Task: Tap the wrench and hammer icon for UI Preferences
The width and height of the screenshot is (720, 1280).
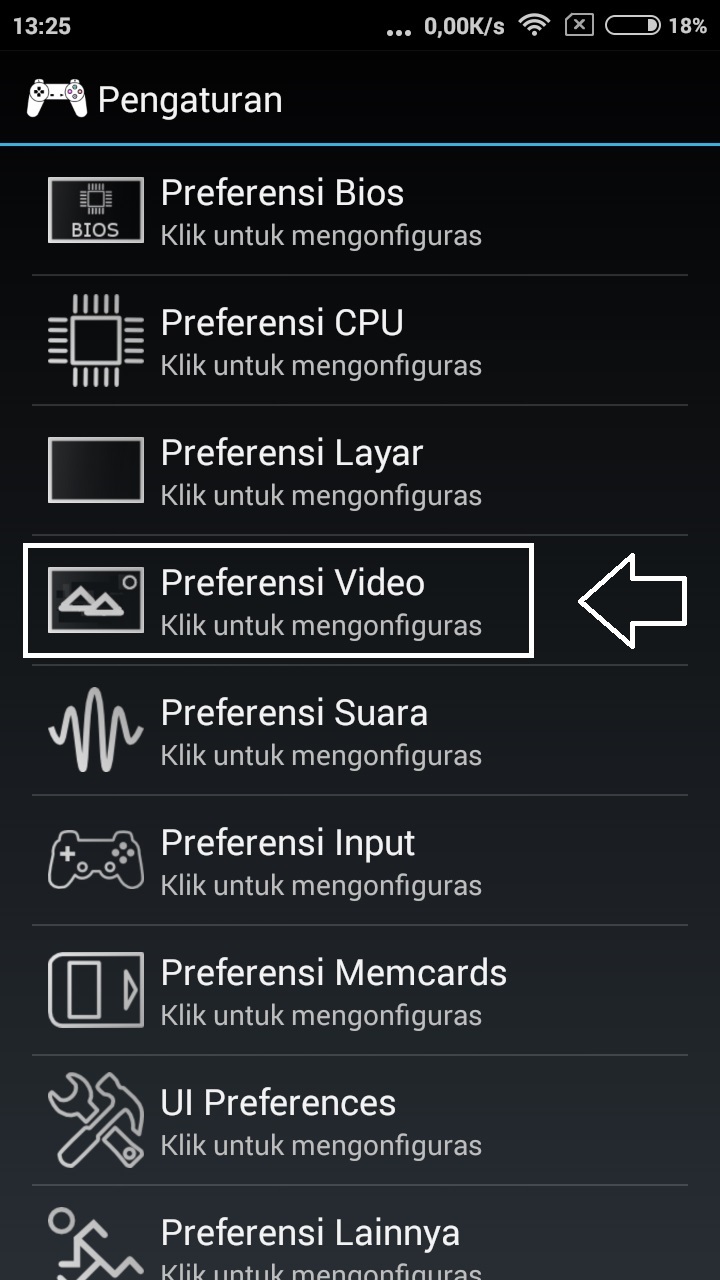Action: (x=95, y=1119)
